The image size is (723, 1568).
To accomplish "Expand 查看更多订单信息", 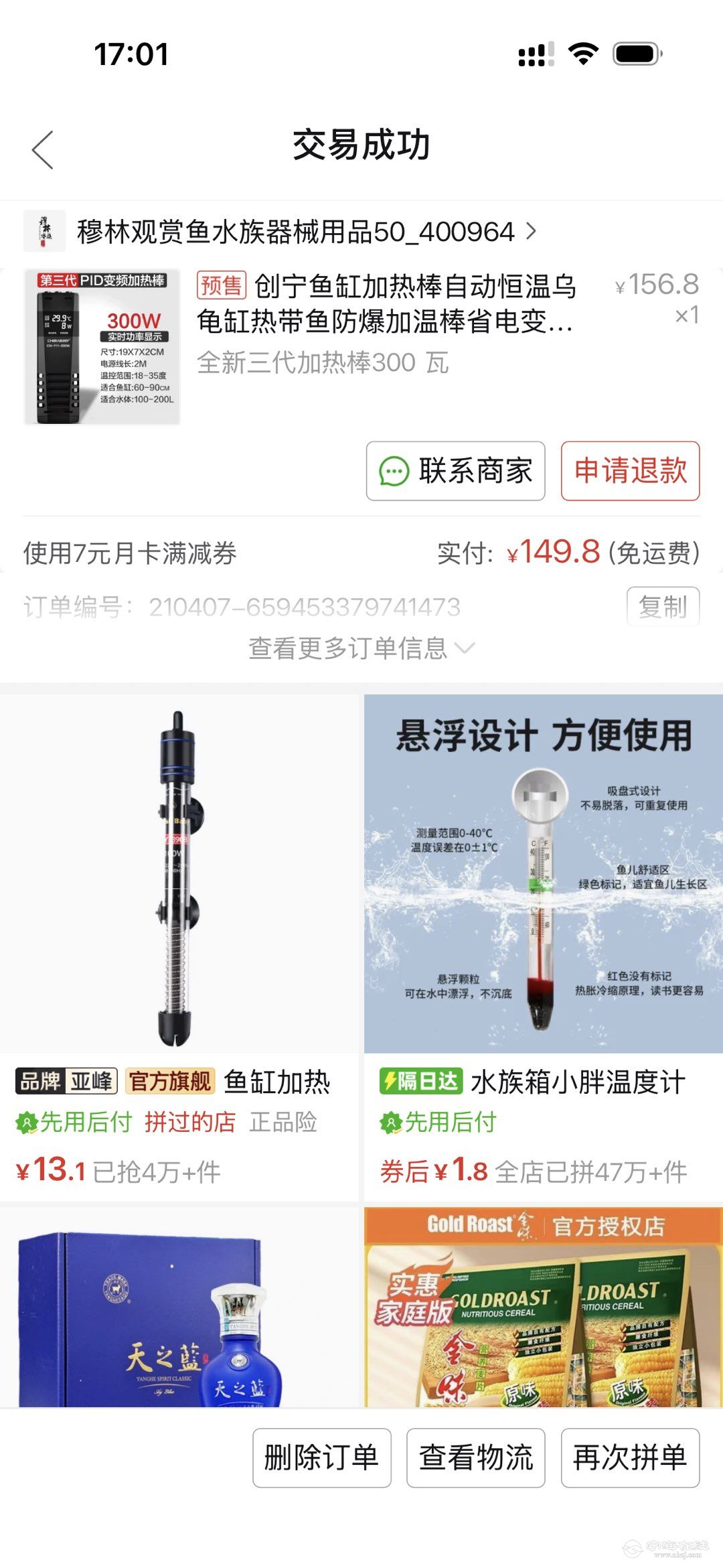I will [x=361, y=648].
